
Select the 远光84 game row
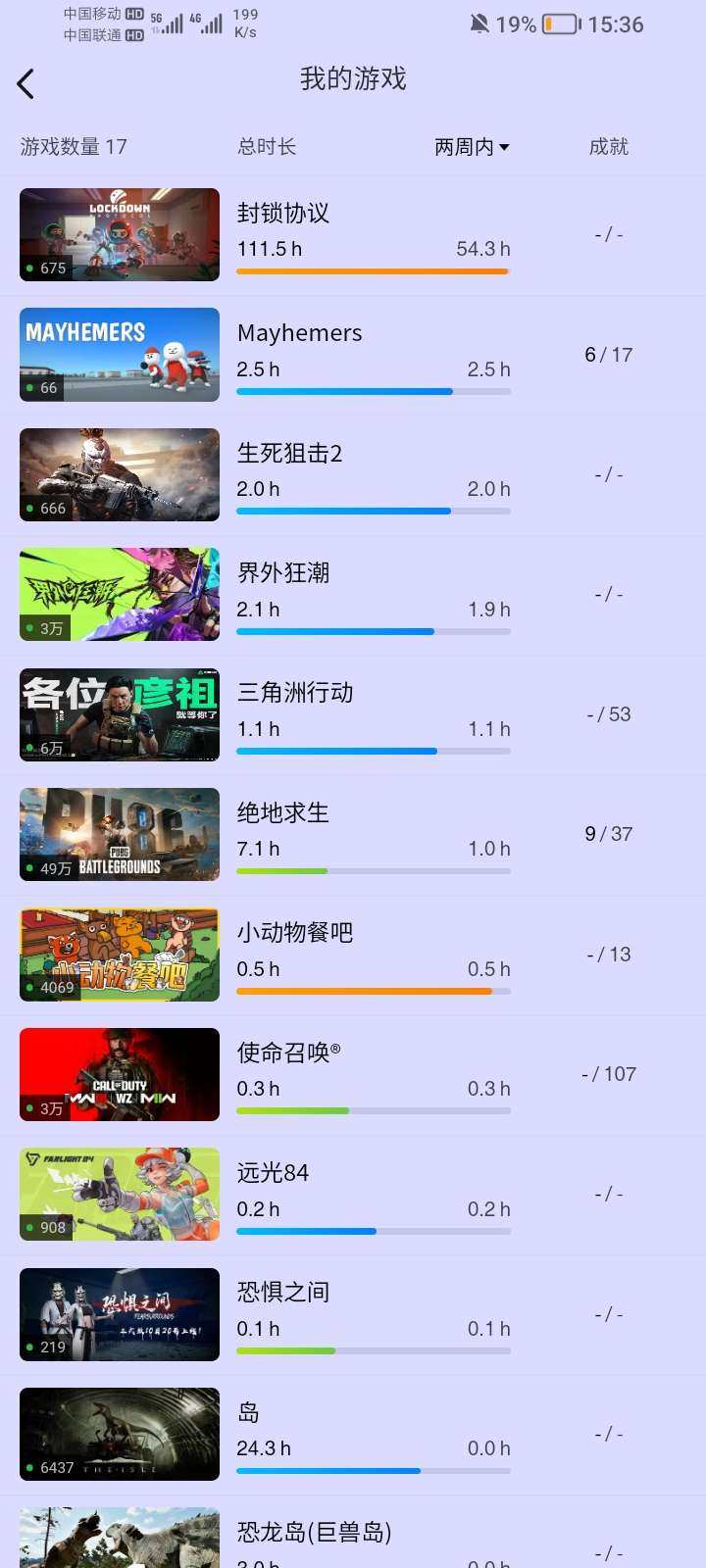pyautogui.click(x=353, y=1195)
